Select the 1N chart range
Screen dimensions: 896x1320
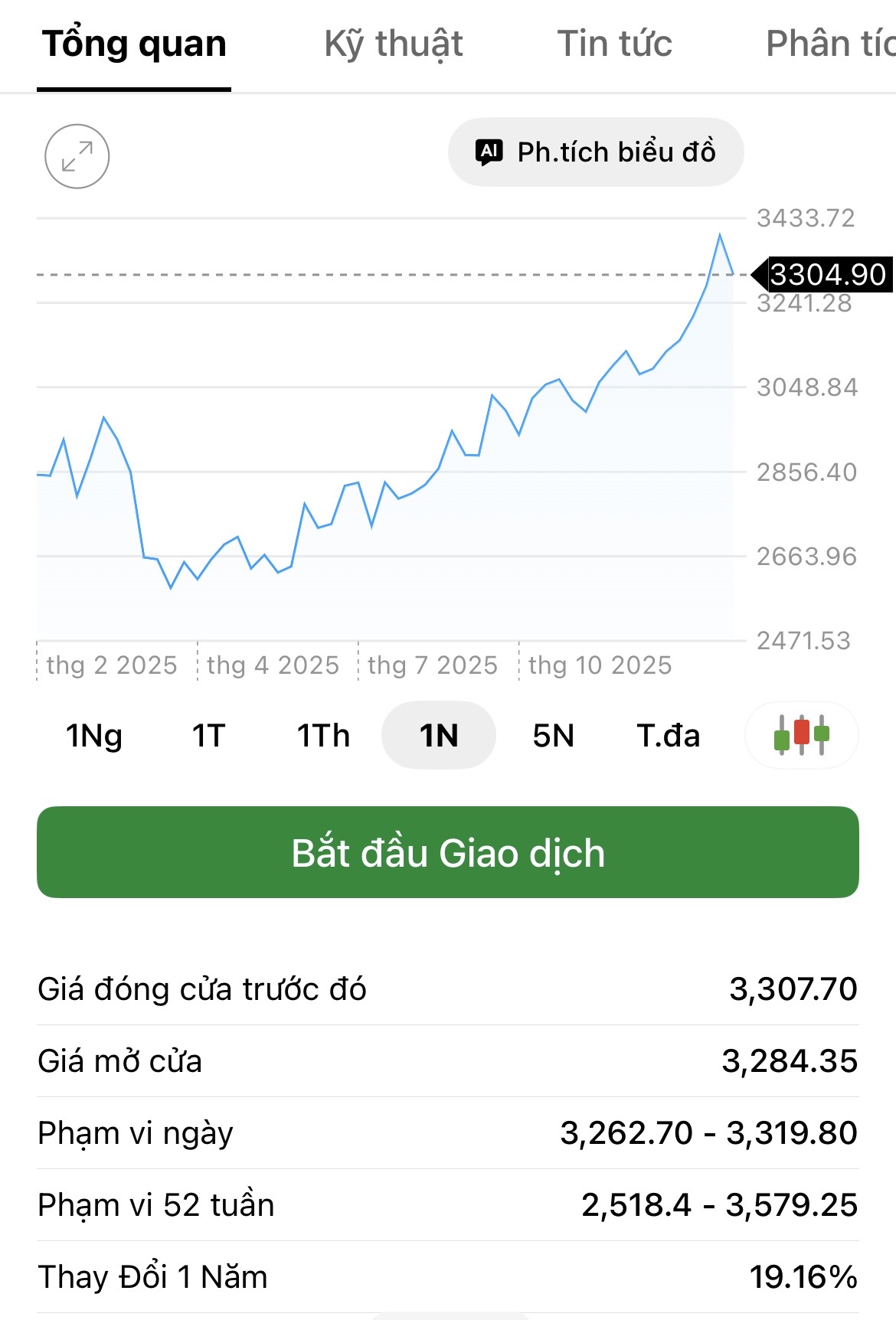tap(439, 736)
